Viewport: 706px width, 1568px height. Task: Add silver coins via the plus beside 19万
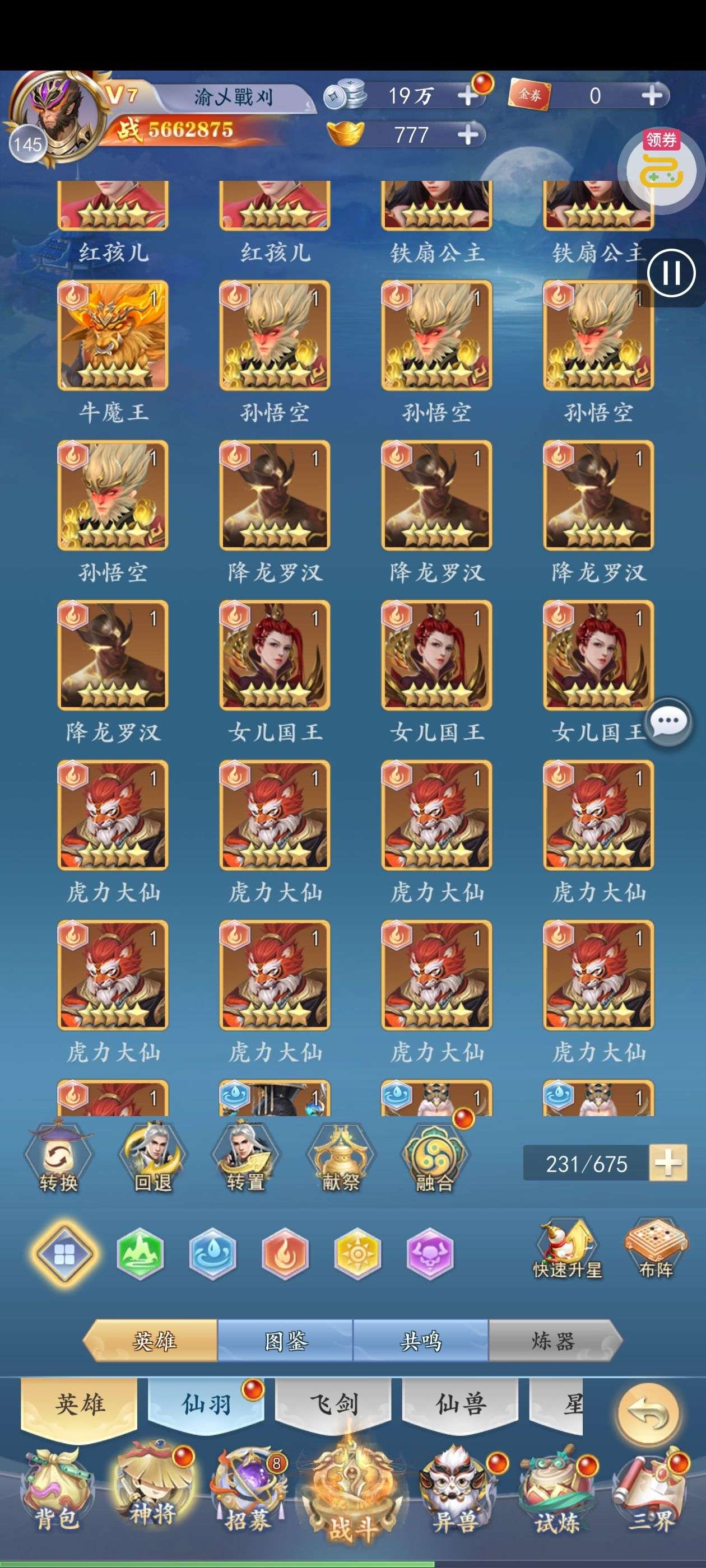click(x=468, y=96)
